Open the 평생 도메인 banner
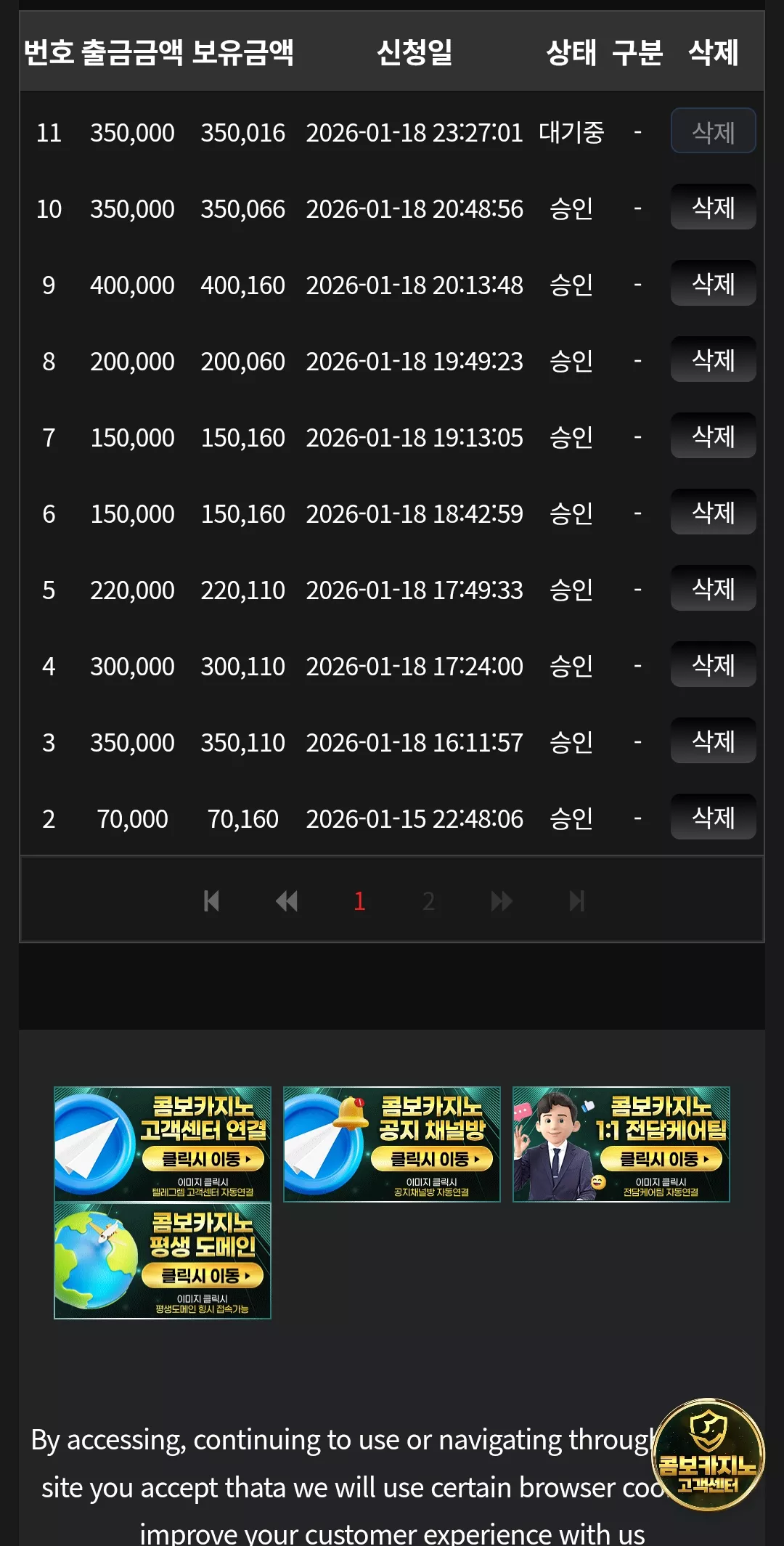This screenshot has height=1546, width=784. point(163,1261)
